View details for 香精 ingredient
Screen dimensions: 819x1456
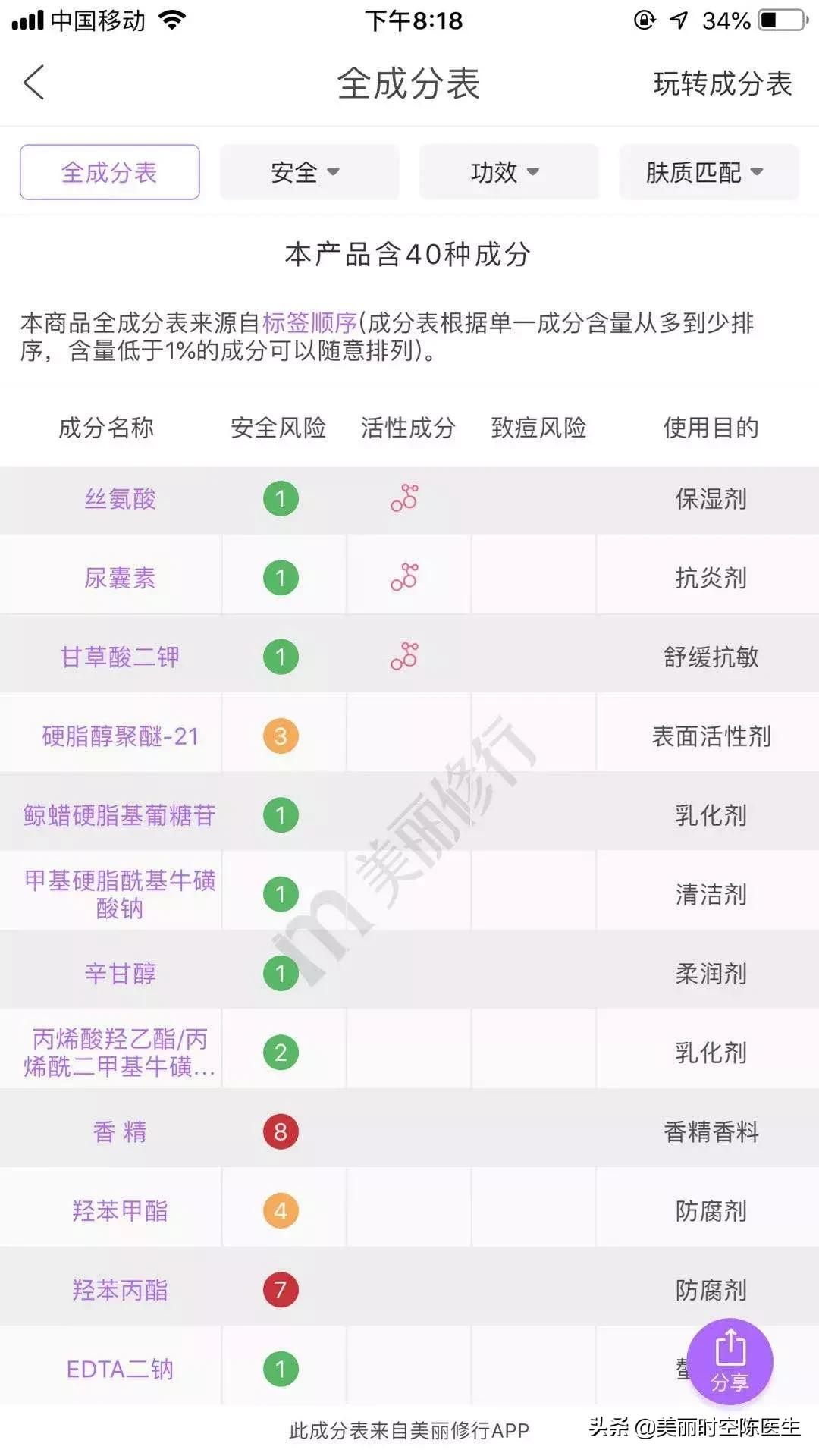(120, 1131)
